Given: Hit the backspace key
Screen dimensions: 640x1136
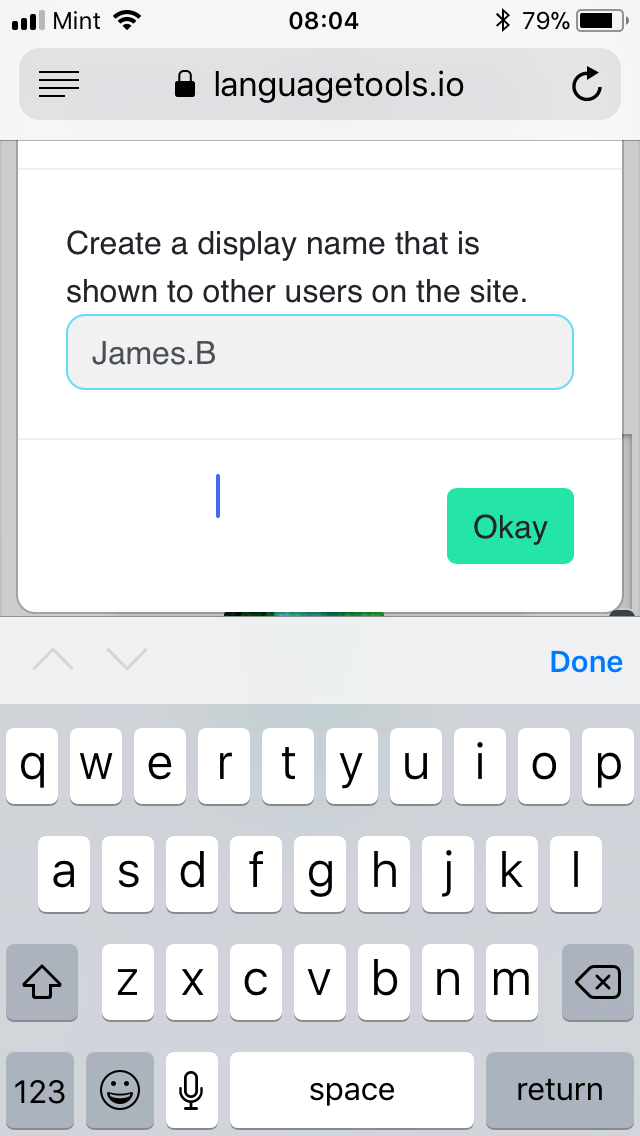Looking at the screenshot, I should [598, 983].
